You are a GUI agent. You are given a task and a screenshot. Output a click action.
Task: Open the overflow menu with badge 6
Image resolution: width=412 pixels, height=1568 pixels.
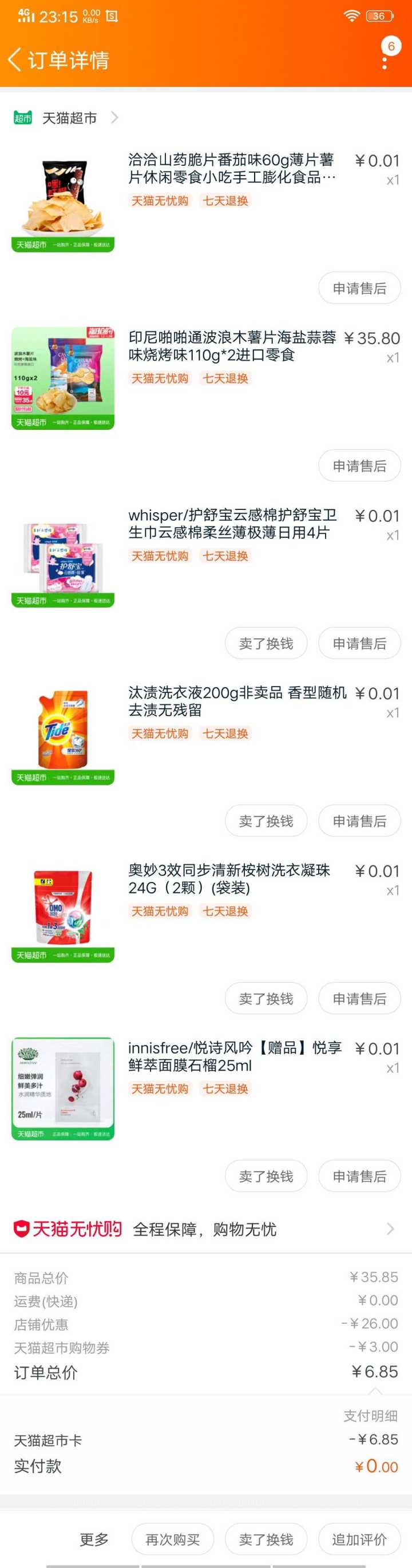pos(385,59)
